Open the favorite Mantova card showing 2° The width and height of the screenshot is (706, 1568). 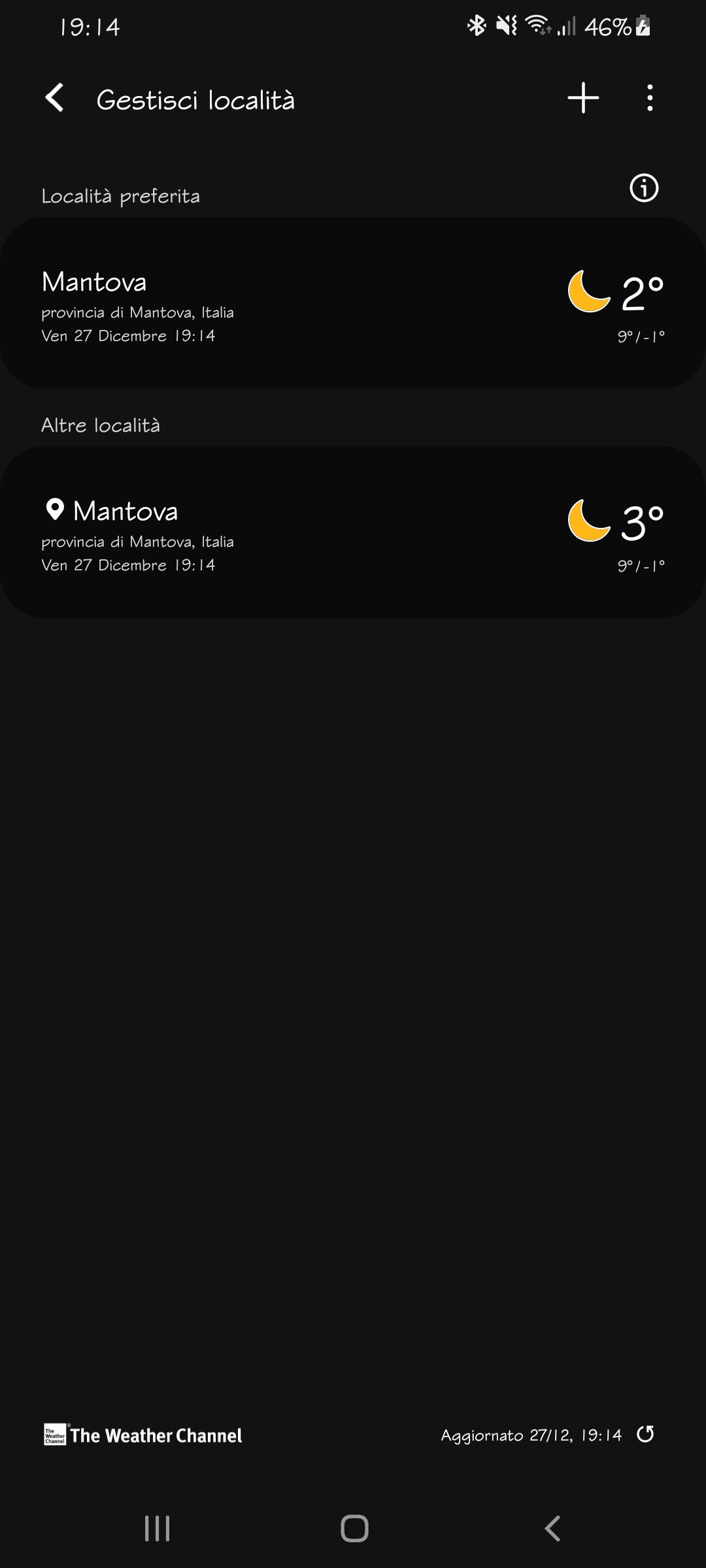(353, 303)
